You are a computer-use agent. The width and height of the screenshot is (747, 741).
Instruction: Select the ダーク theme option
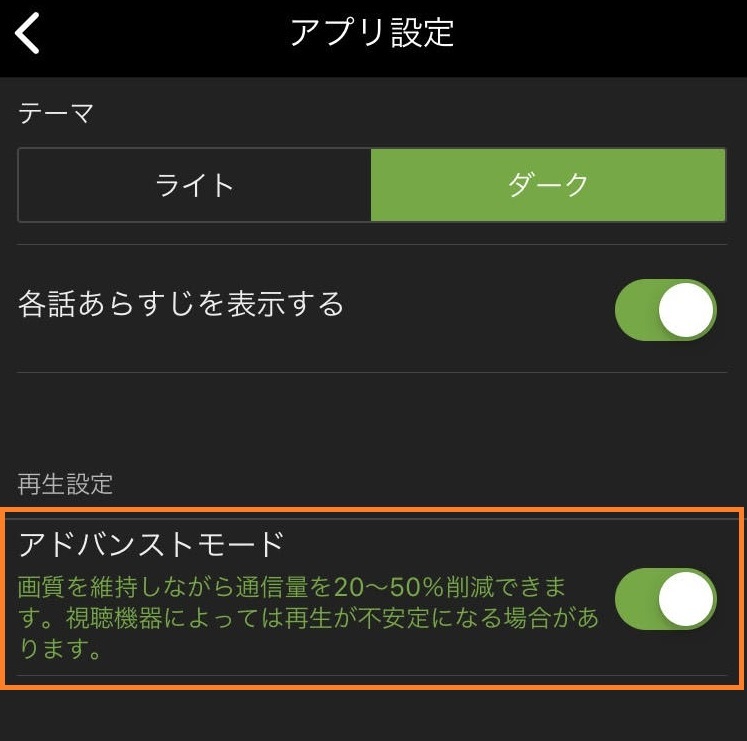click(x=548, y=185)
